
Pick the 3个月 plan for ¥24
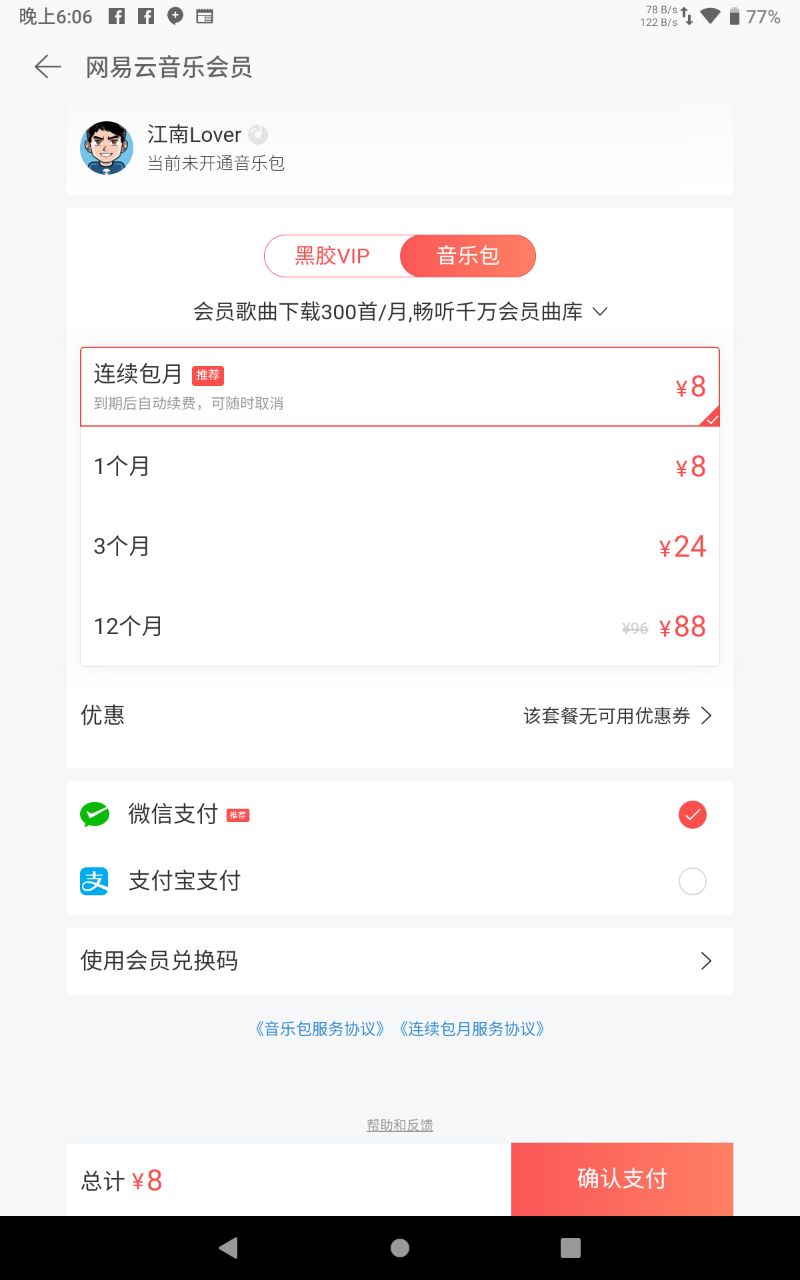[x=400, y=547]
